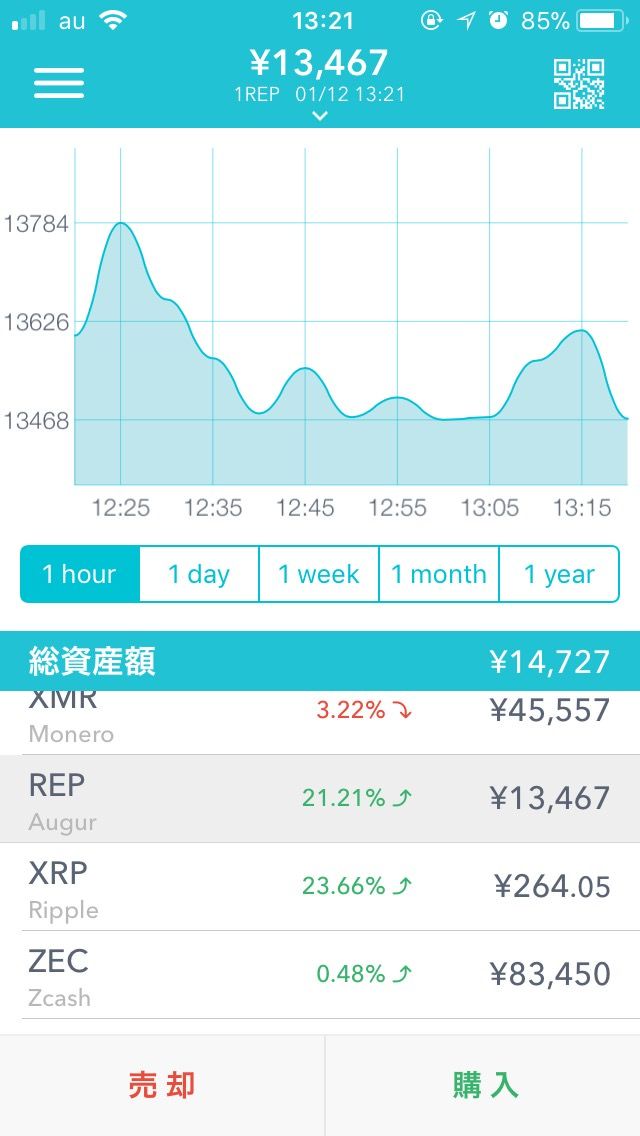Open the QR code scanner
Screen dimensions: 640x1136
click(578, 84)
